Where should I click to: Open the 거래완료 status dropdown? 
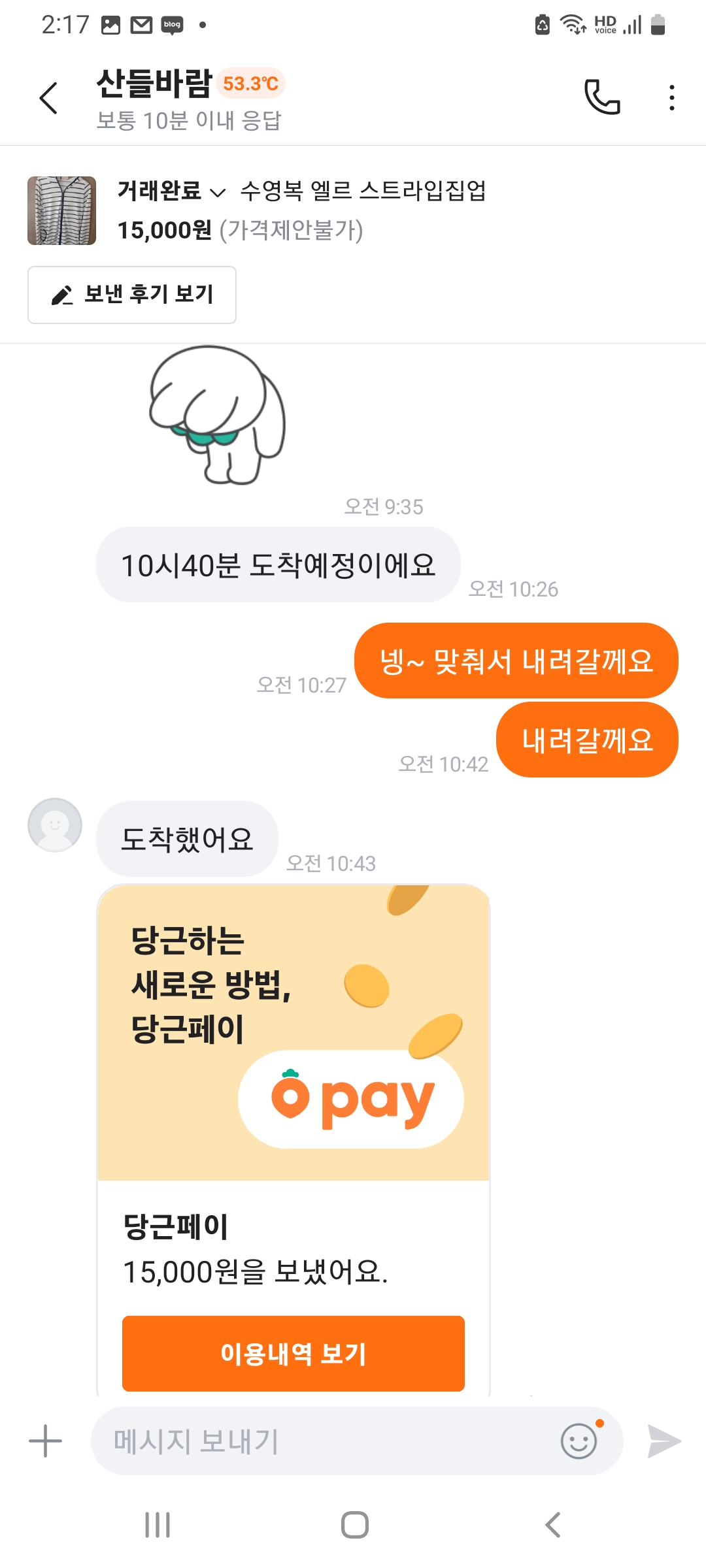click(x=171, y=191)
